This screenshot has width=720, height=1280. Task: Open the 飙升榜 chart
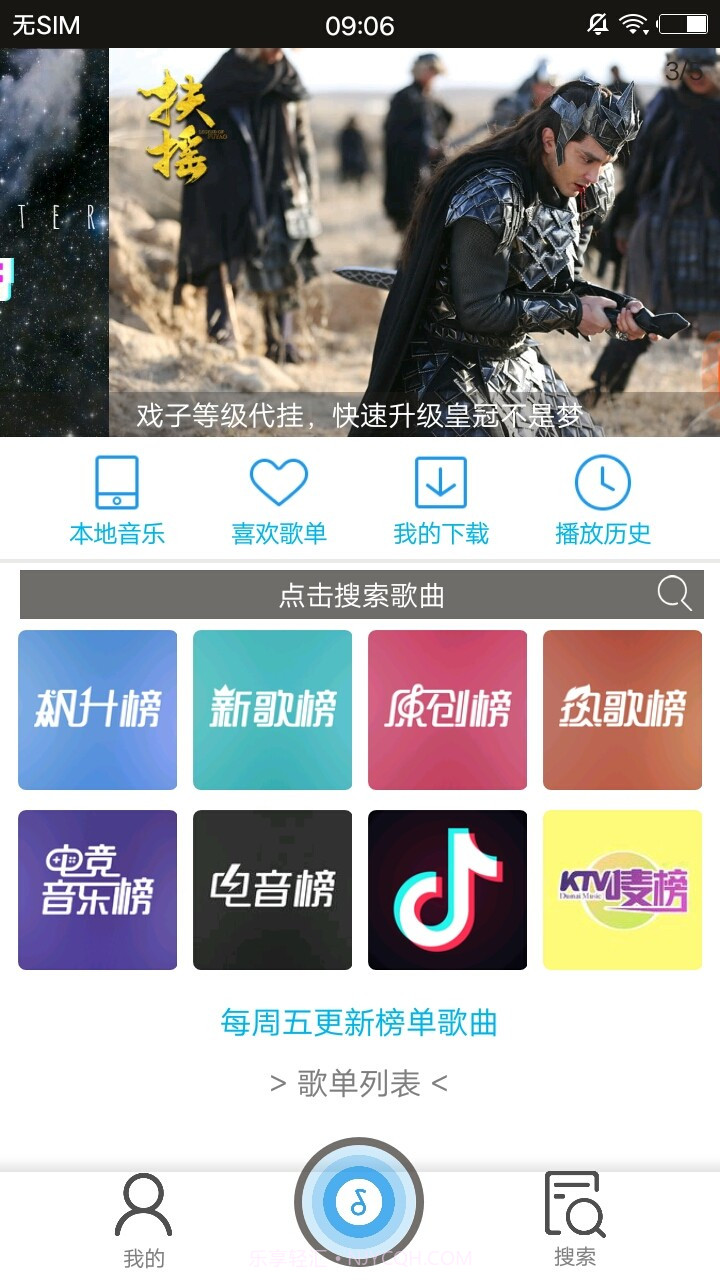tap(97, 708)
